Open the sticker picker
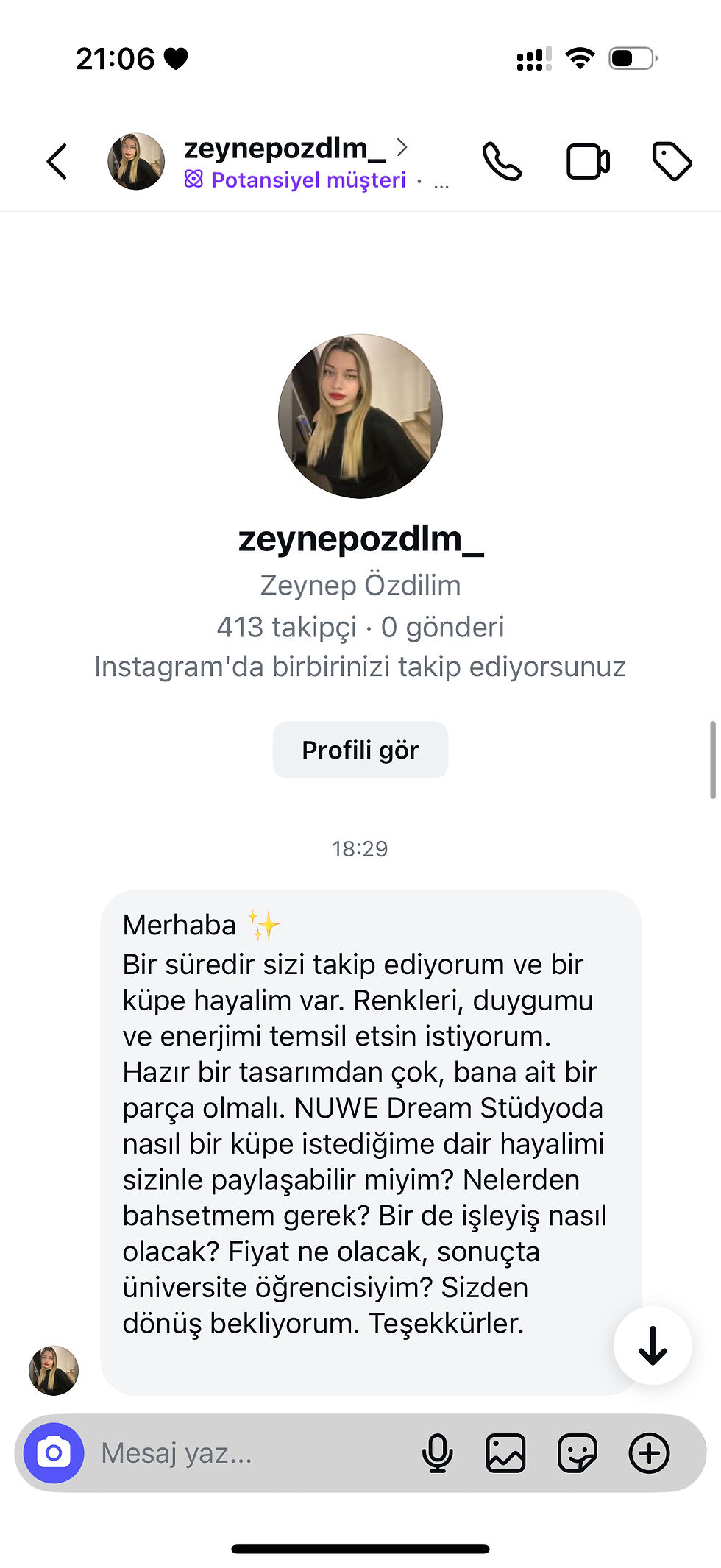This screenshot has width=721, height=1568. (x=578, y=1452)
